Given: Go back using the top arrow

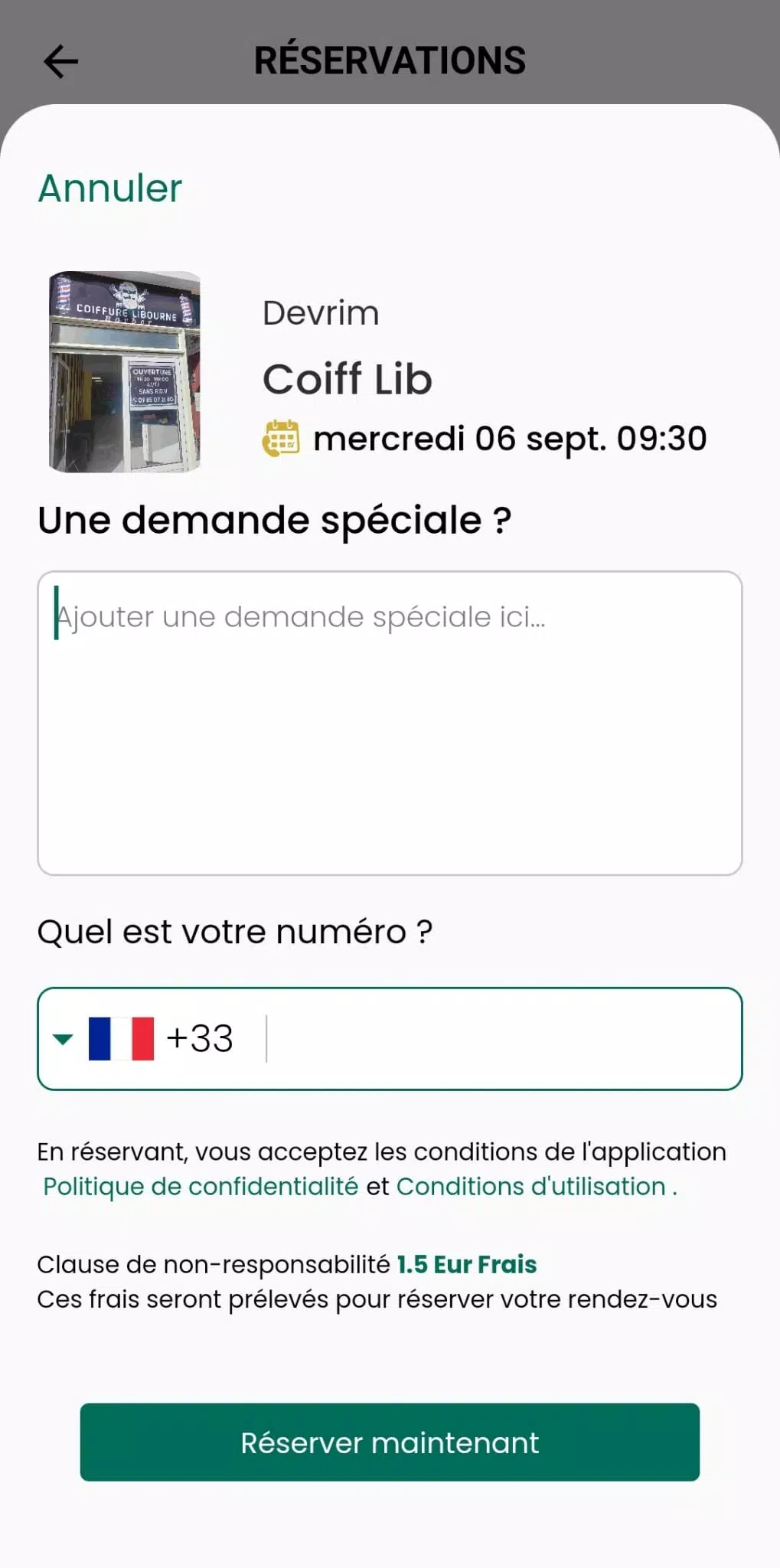Looking at the screenshot, I should pos(61,61).
